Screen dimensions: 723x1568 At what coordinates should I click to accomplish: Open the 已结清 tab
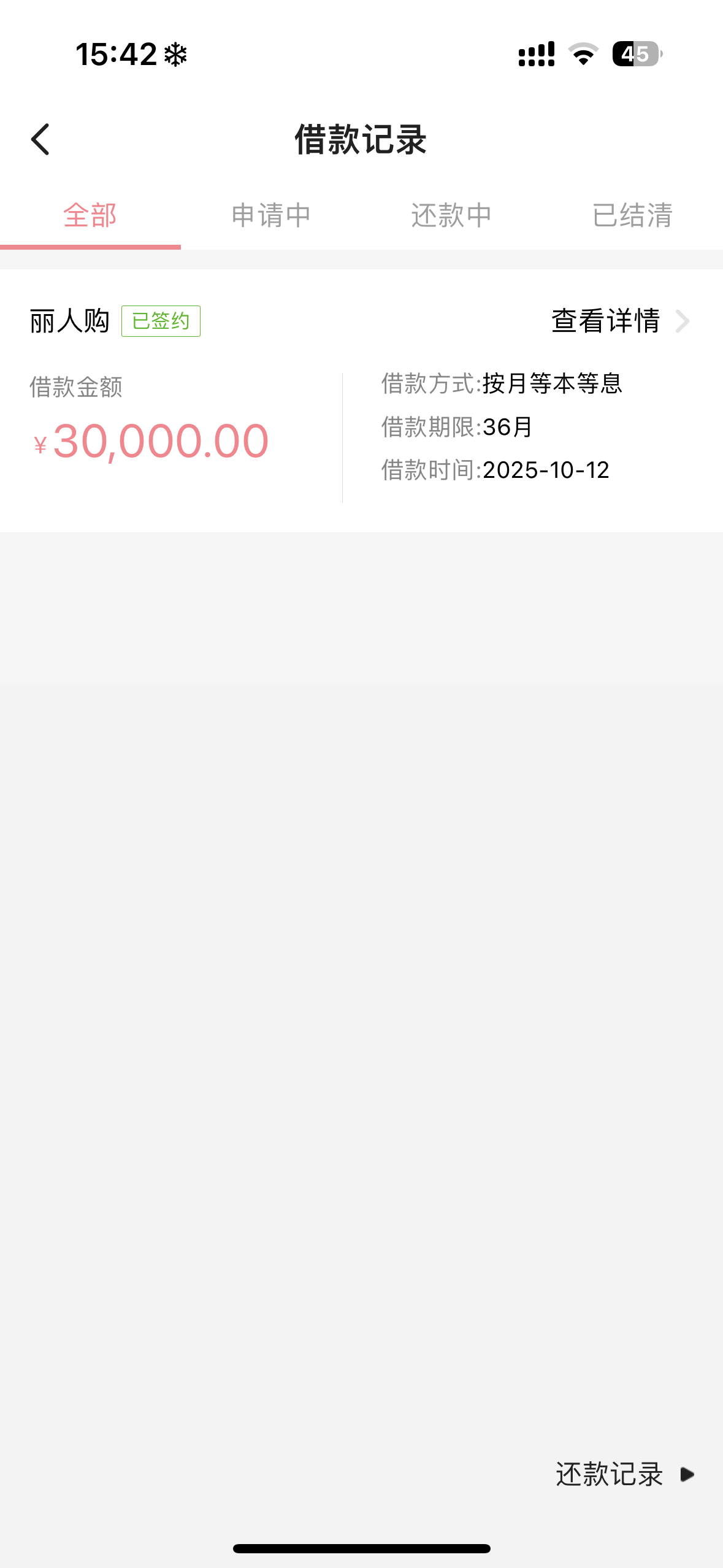[x=632, y=216]
